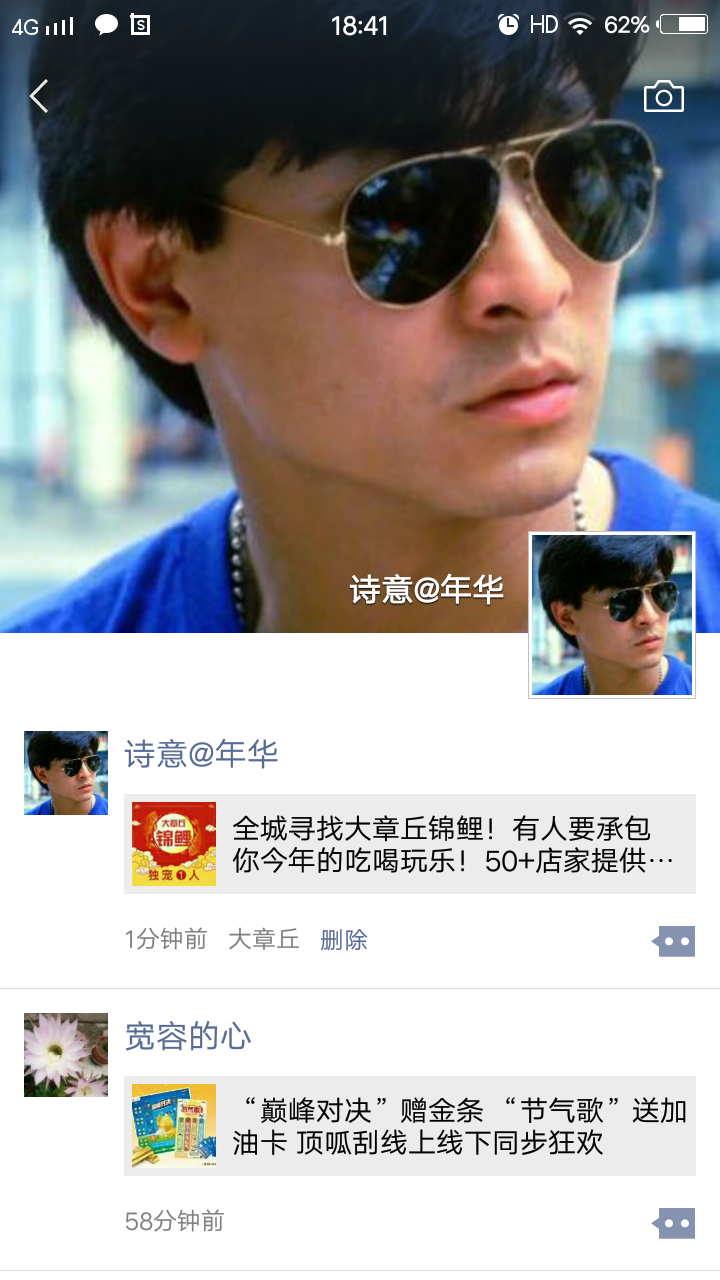The image size is (720, 1280).
Task: Delete the post via 删除
Action: pos(344,940)
